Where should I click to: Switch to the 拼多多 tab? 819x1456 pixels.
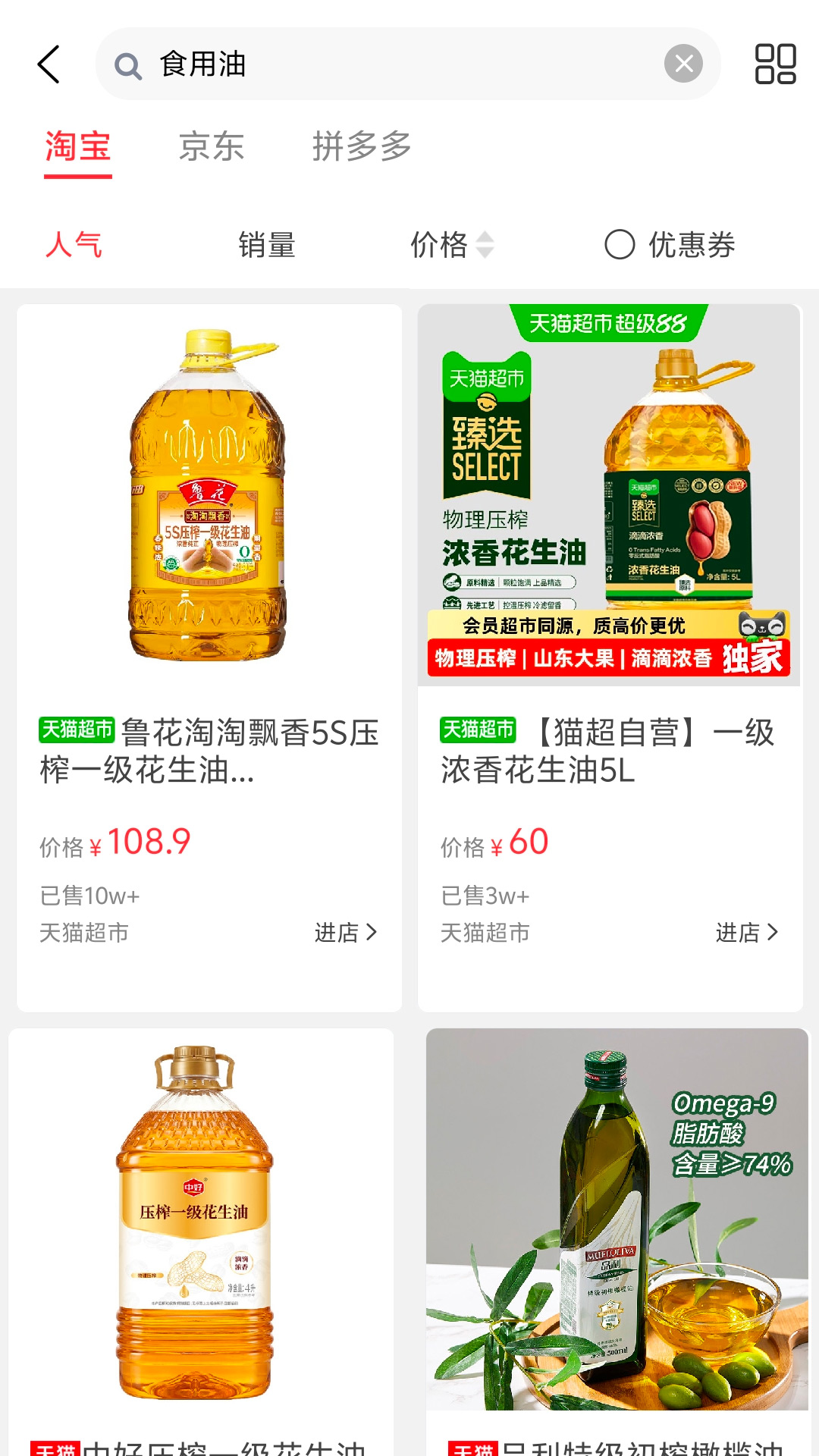click(x=362, y=146)
